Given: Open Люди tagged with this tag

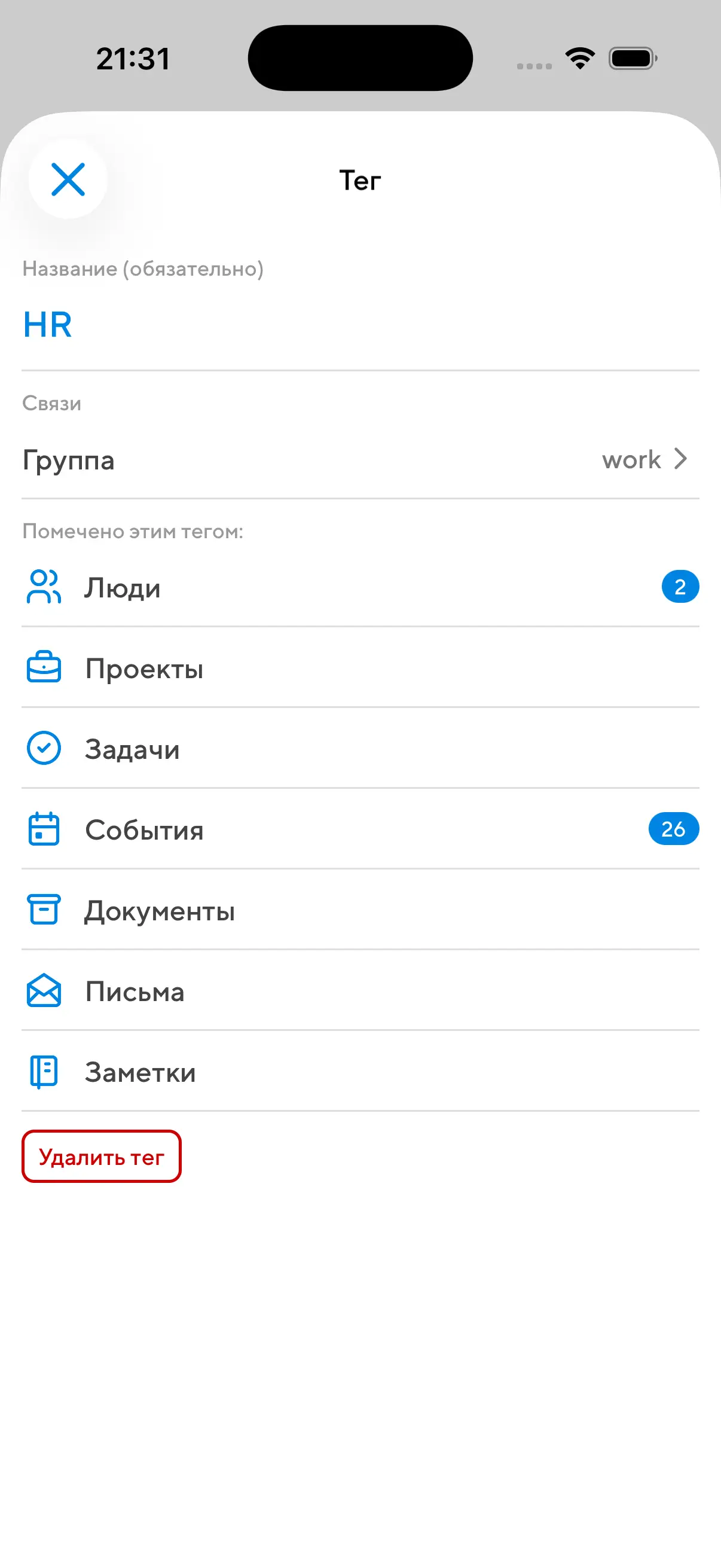Looking at the screenshot, I should (x=360, y=587).
